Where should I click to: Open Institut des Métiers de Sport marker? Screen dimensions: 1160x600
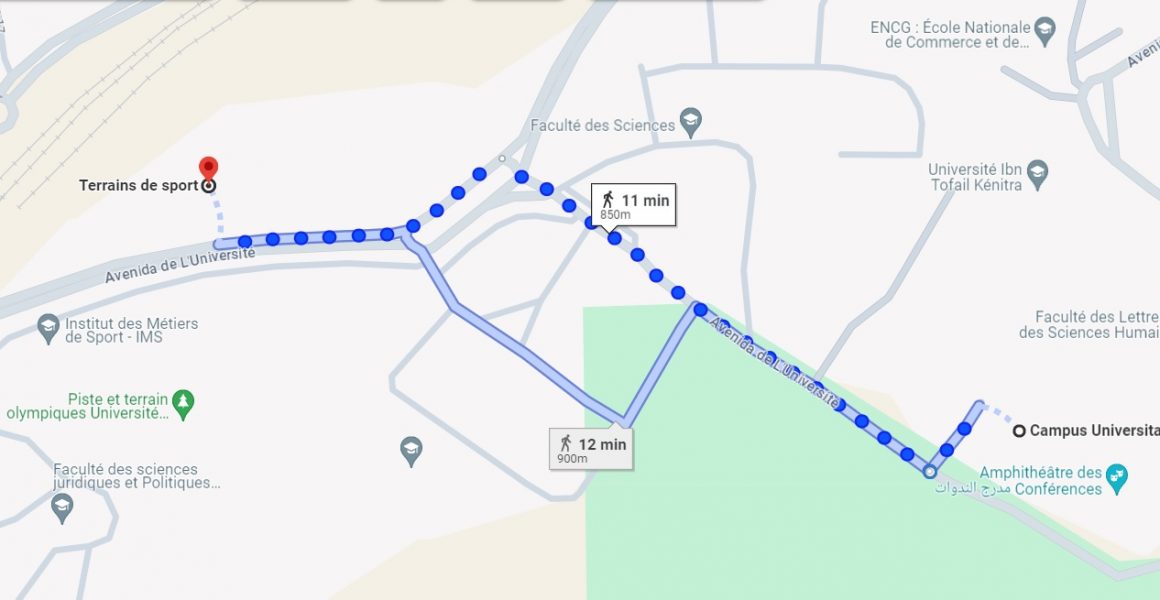(x=48, y=328)
